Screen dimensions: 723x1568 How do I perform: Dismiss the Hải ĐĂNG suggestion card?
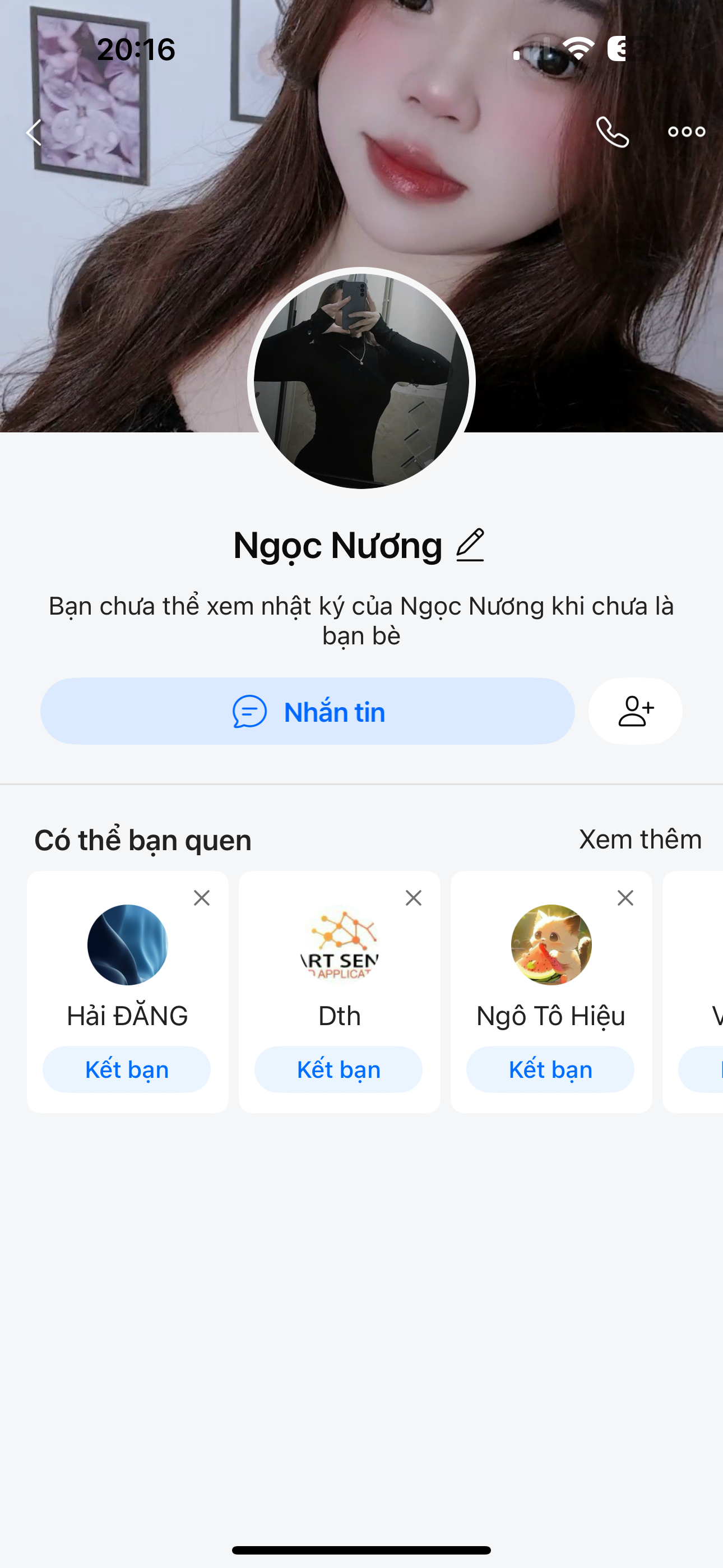point(201,898)
